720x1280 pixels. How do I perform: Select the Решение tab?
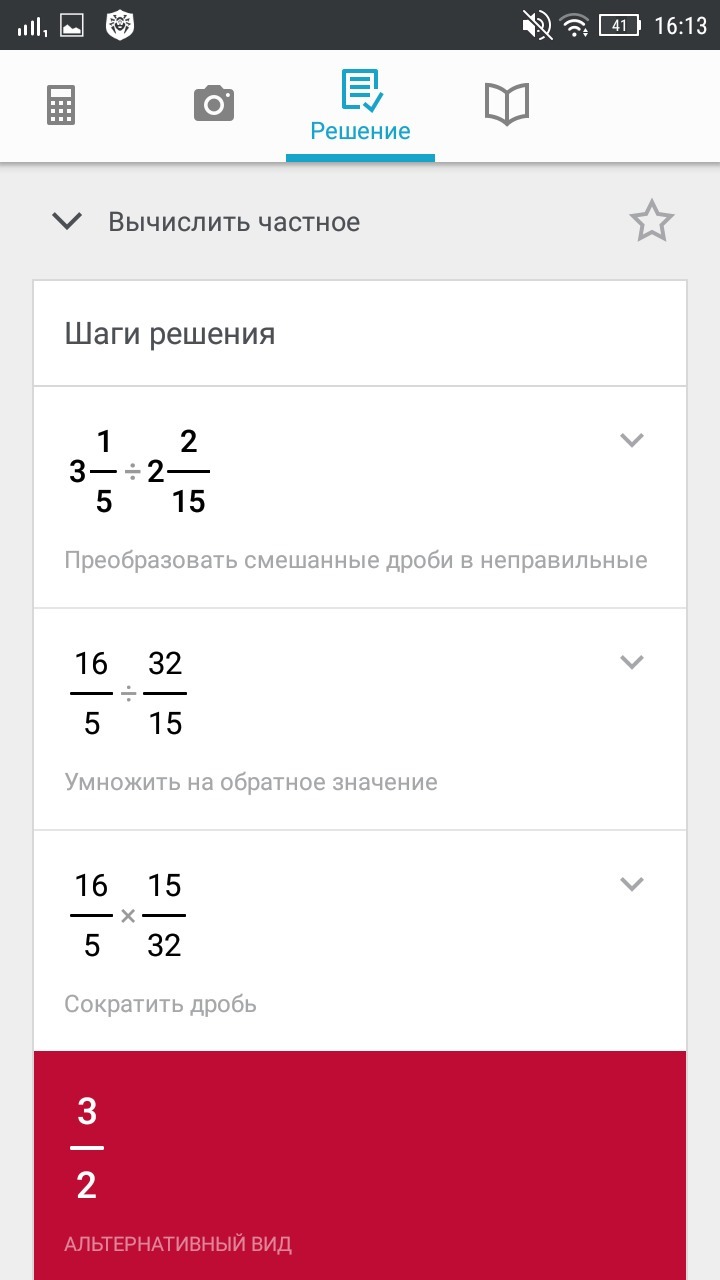click(x=360, y=106)
